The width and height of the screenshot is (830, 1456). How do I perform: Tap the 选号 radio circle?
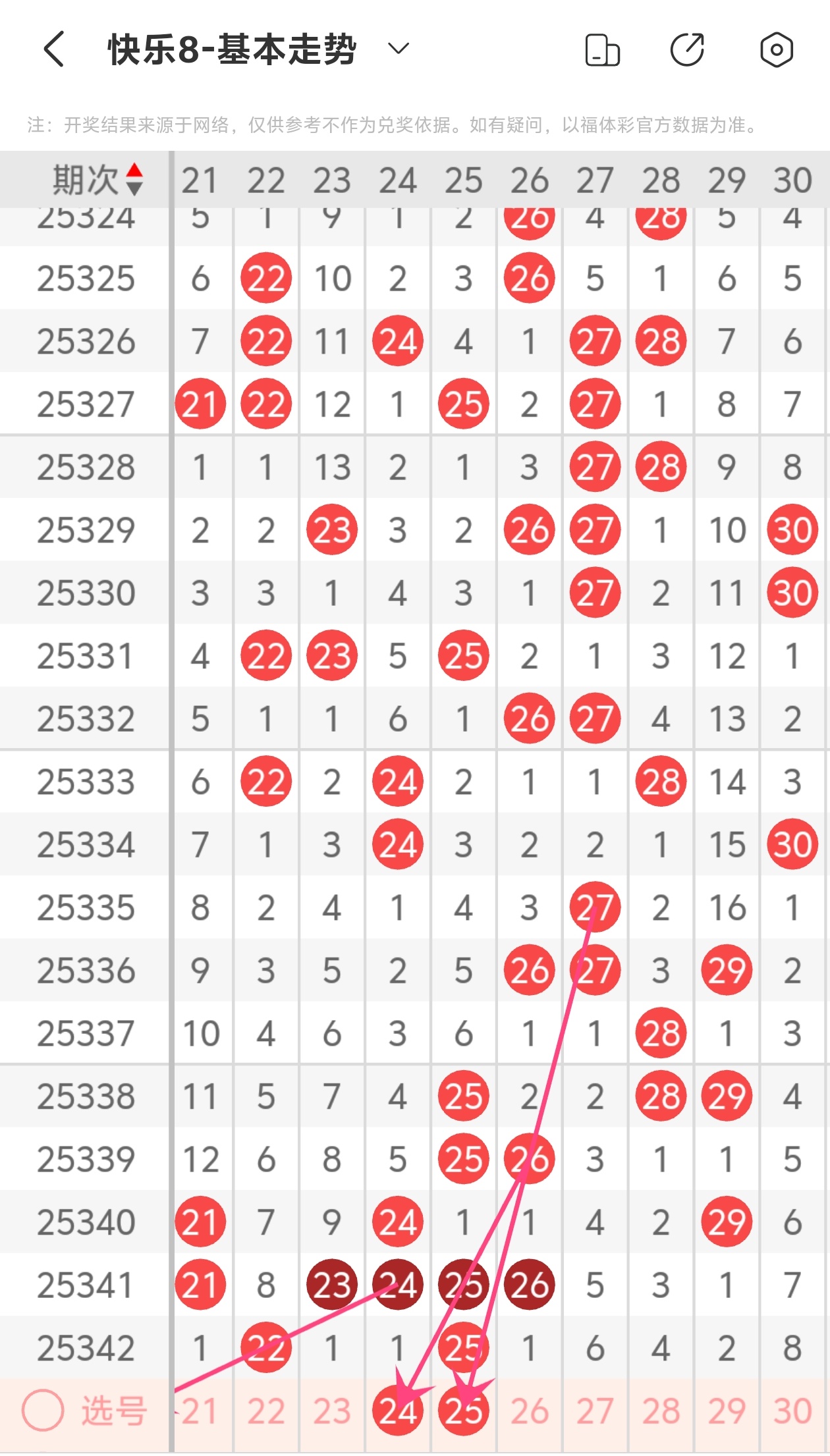pyautogui.click(x=43, y=1411)
